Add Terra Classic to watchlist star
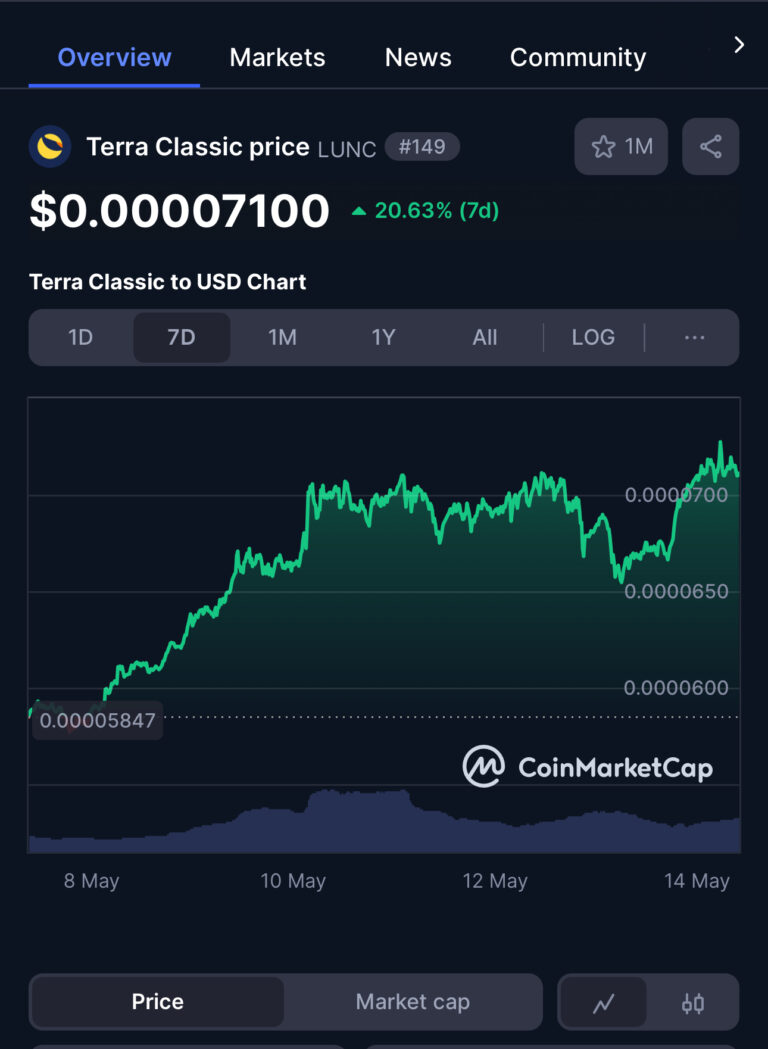This screenshot has width=768, height=1049. [x=621, y=147]
